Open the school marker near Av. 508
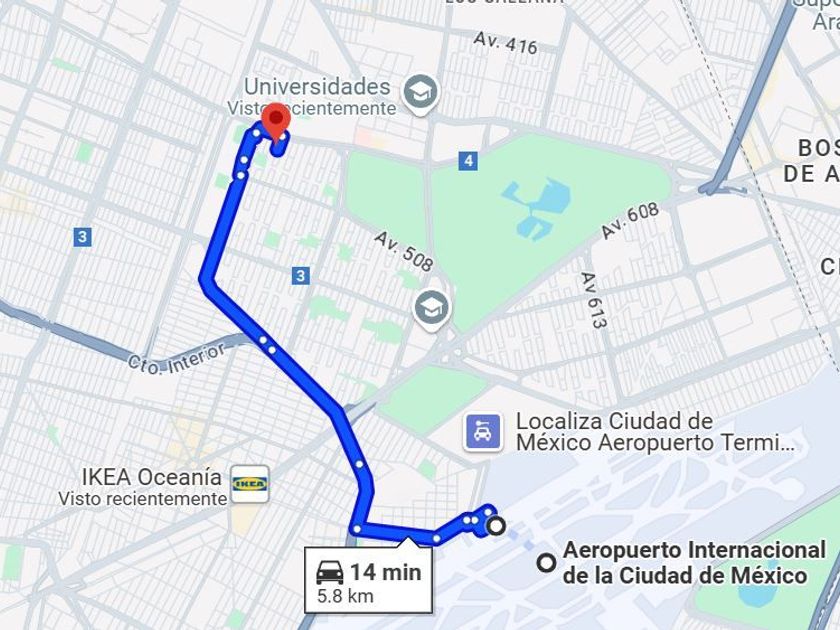The height and width of the screenshot is (630, 840). click(x=432, y=310)
